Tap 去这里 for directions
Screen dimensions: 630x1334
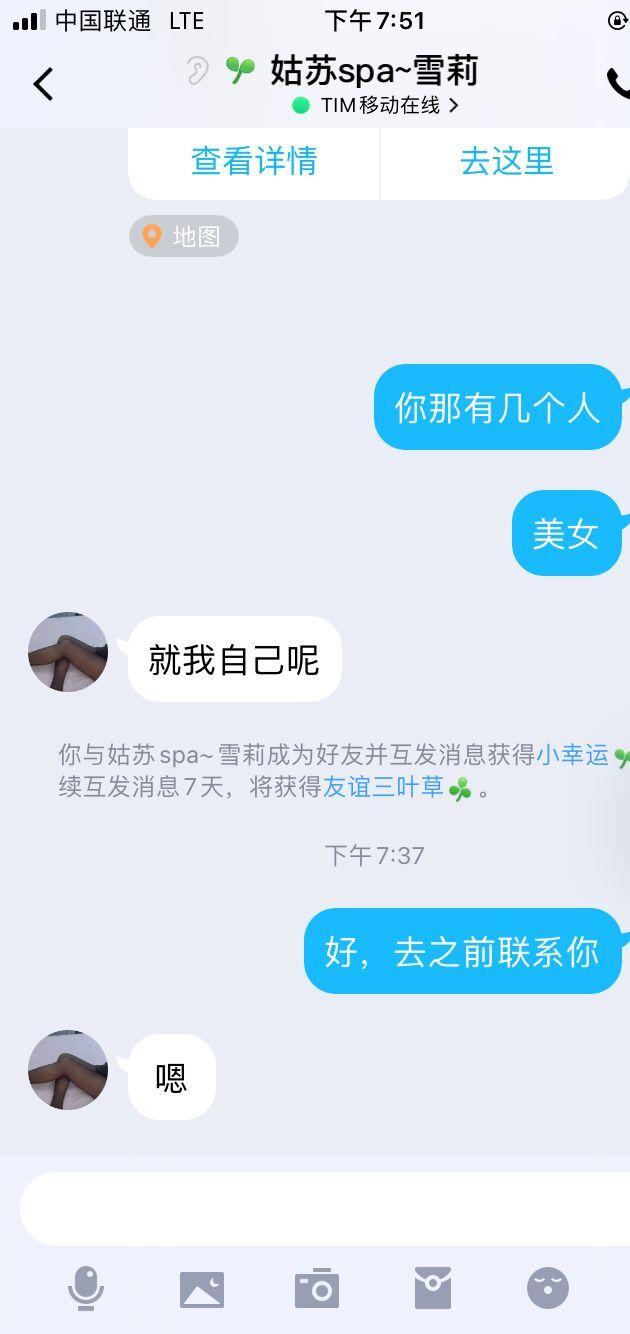tap(506, 161)
